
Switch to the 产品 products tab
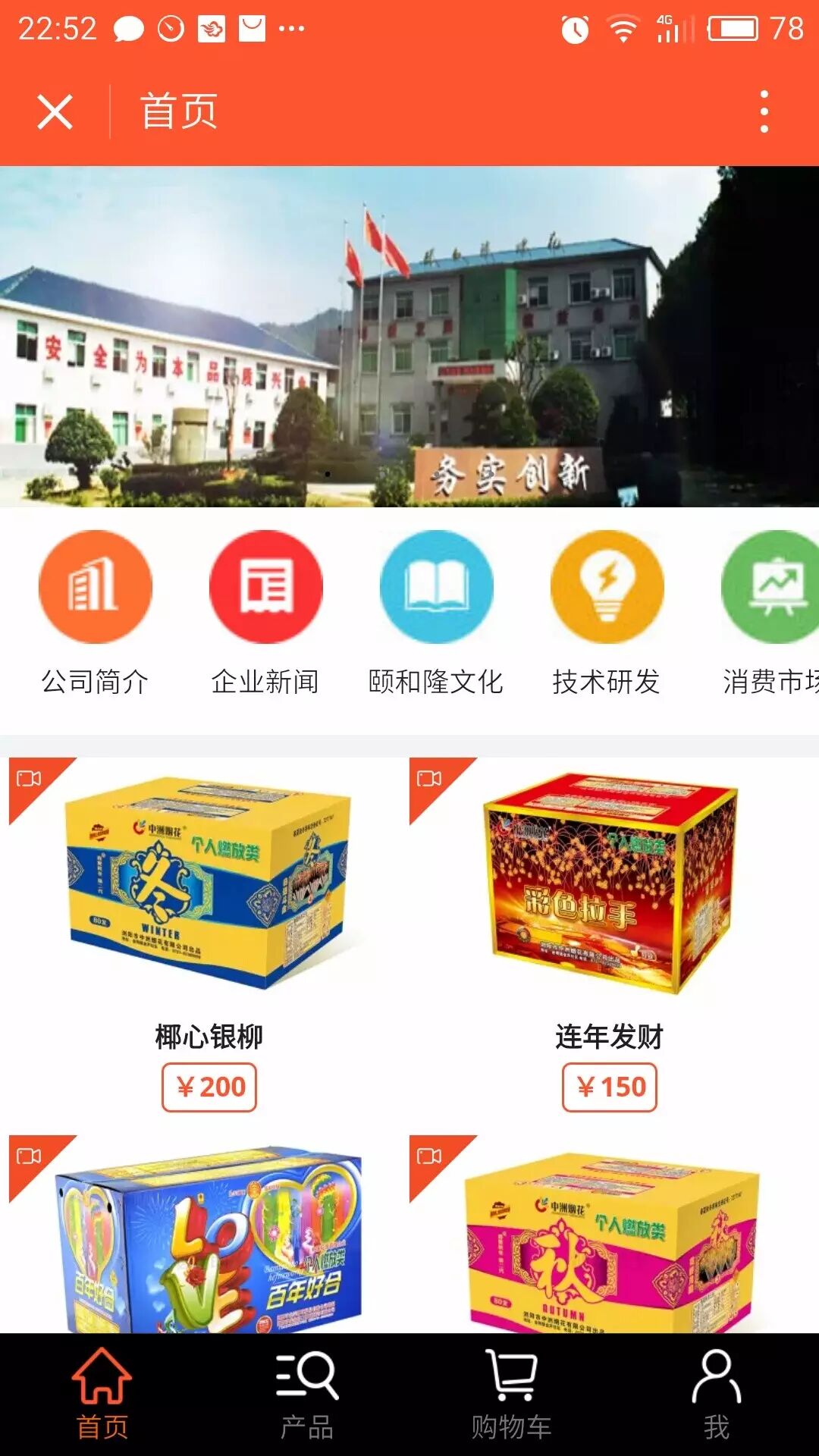pyautogui.click(x=306, y=1394)
